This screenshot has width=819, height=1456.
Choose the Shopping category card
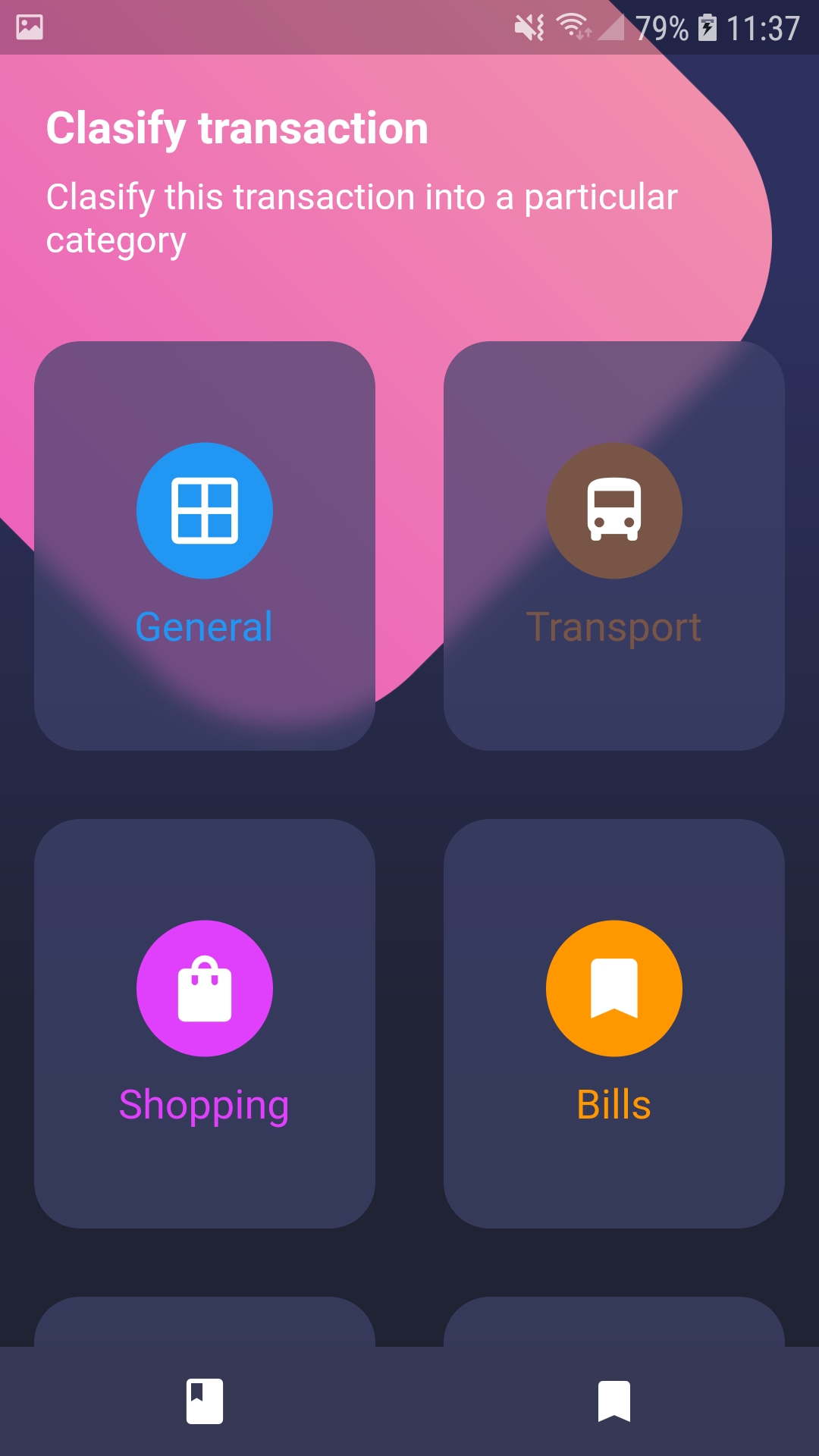[x=205, y=1020]
